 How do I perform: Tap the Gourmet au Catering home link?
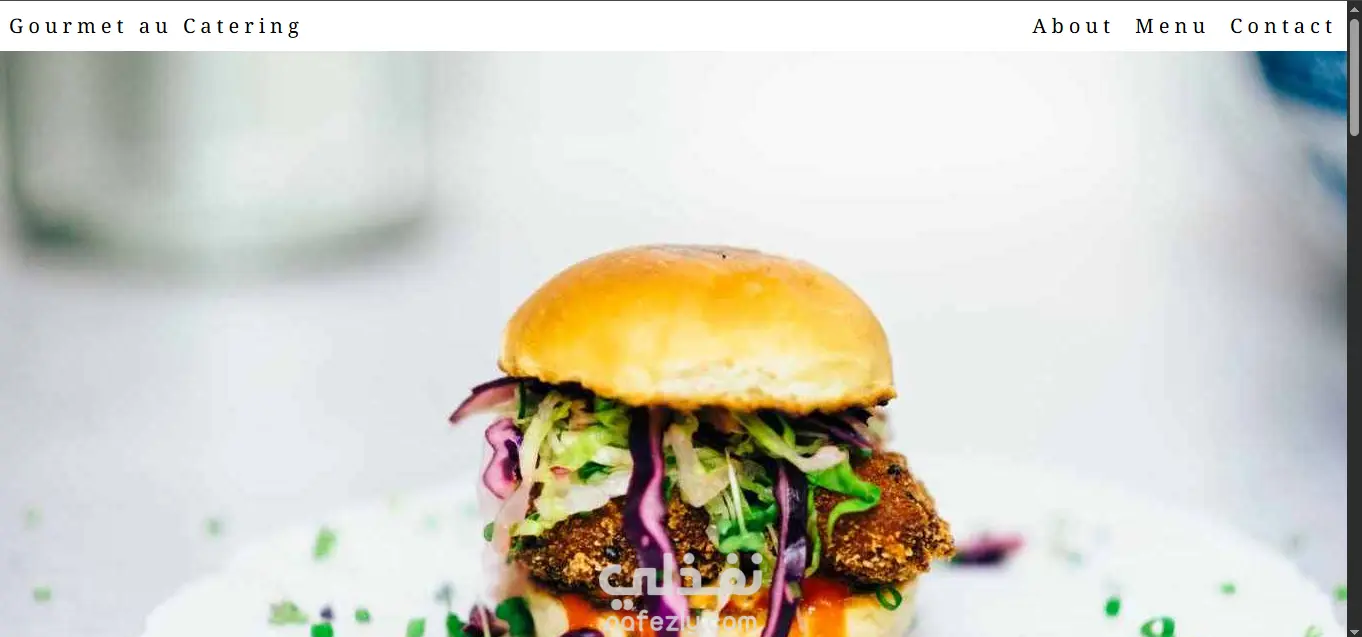tap(155, 26)
